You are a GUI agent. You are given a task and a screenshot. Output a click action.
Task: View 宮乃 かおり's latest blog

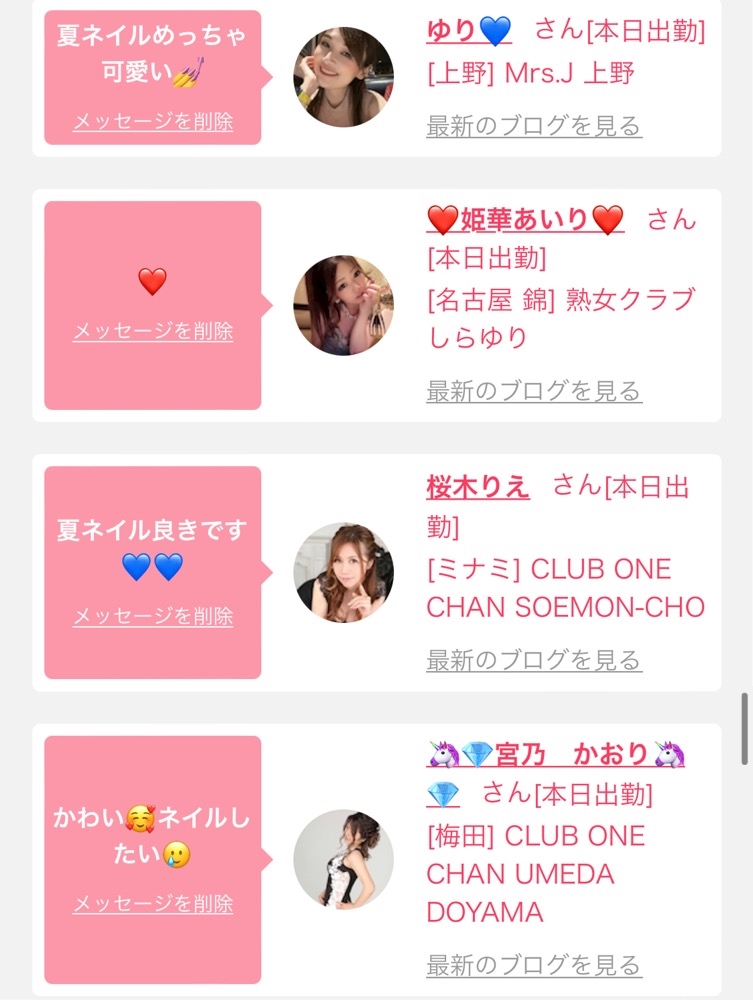pos(534,965)
